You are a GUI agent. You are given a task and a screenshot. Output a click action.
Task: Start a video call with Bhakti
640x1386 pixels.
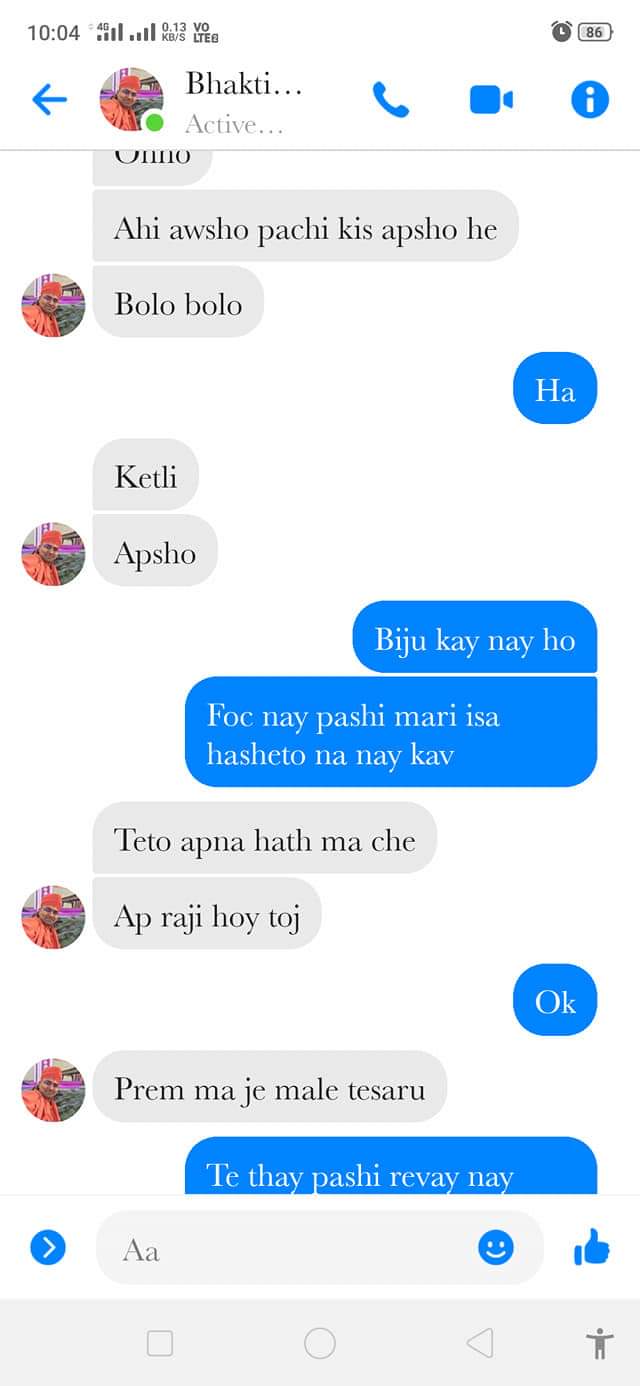click(x=491, y=99)
